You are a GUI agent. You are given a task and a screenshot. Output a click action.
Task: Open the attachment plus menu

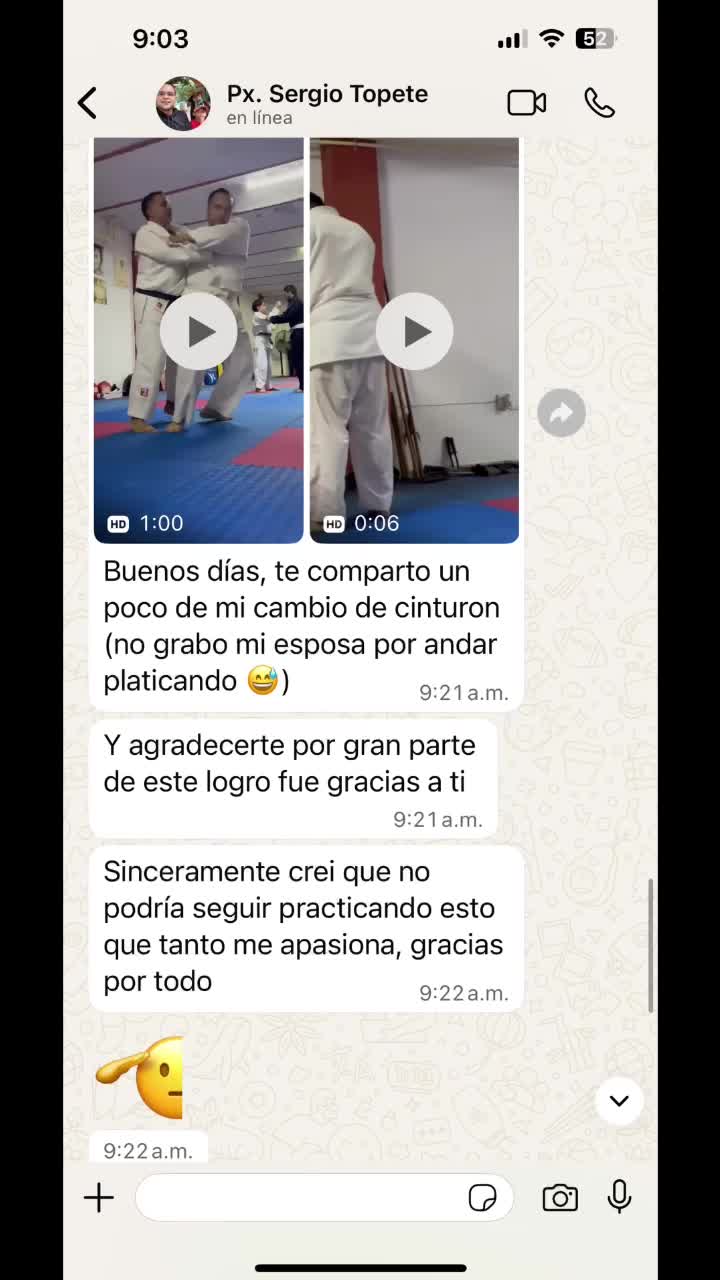coord(99,1197)
